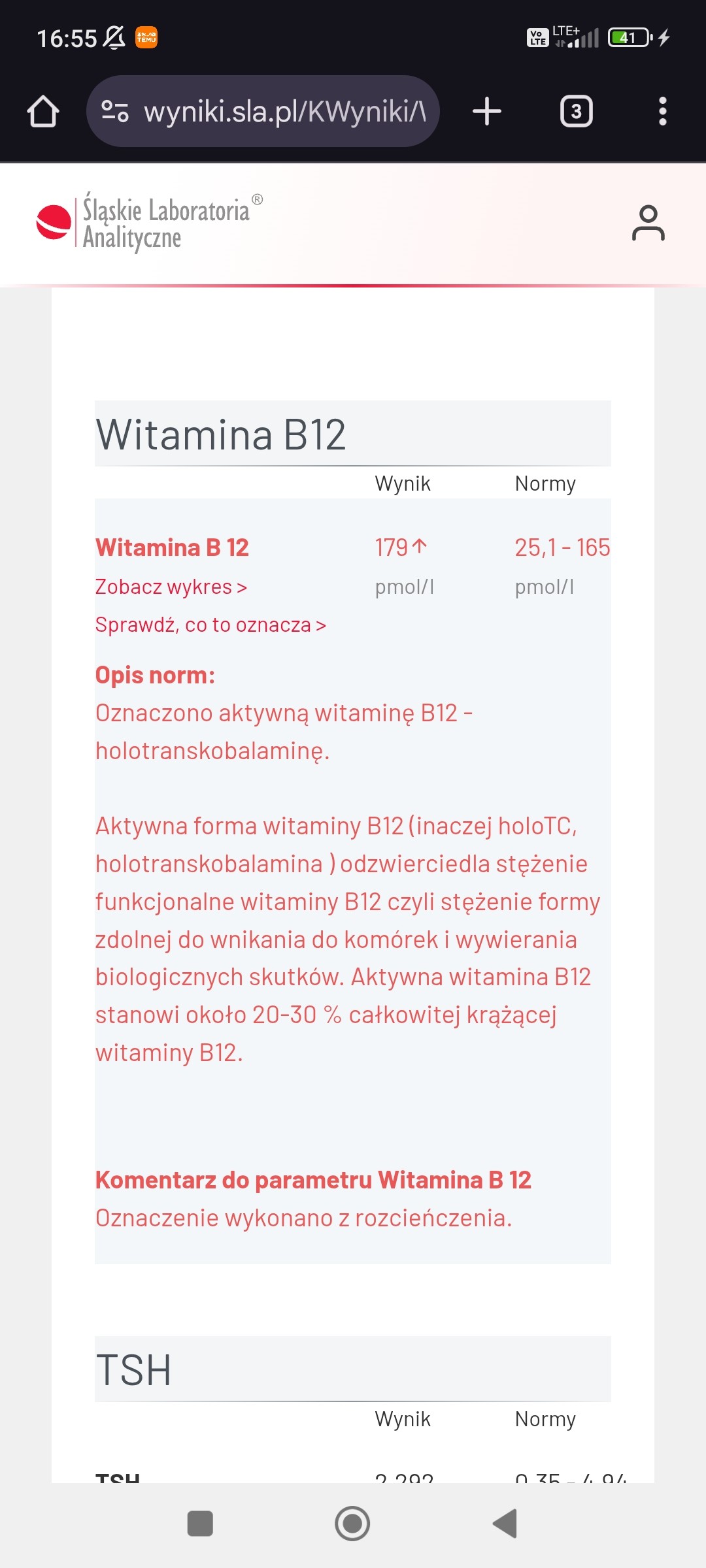Open a new browser tab
Viewport: 706px width, 1568px height.
pyautogui.click(x=487, y=111)
